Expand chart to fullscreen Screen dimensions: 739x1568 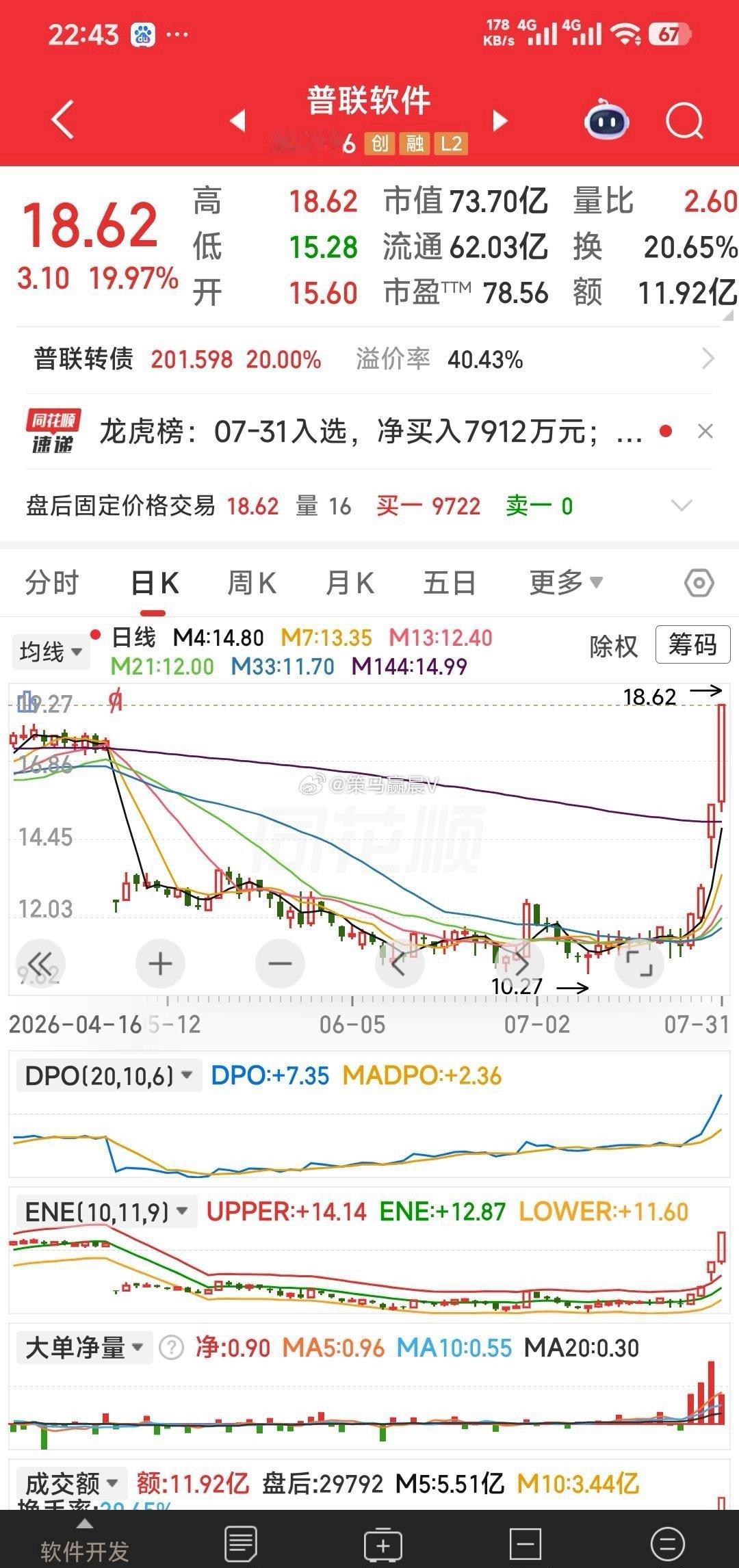[639, 964]
